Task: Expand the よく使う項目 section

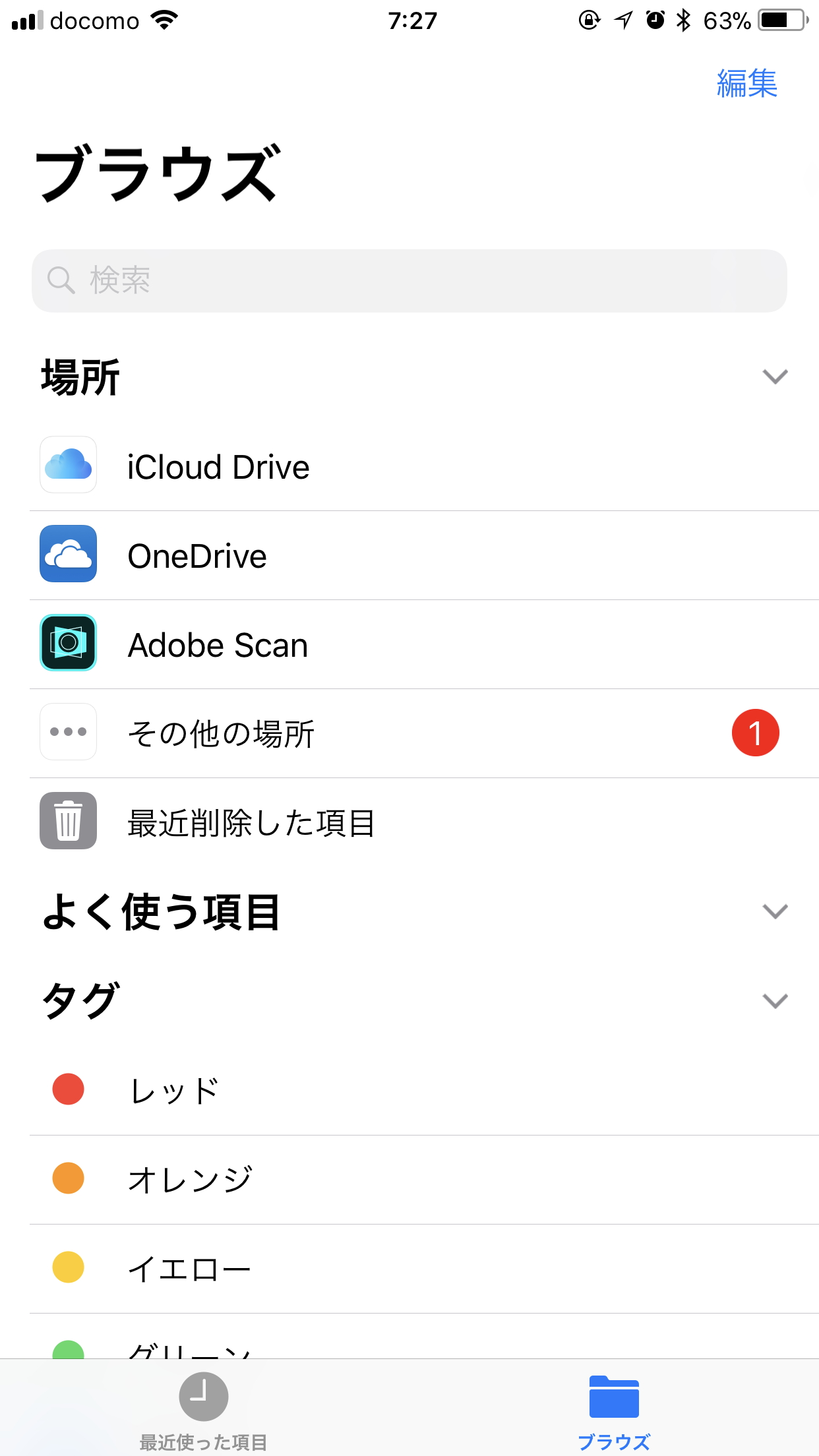Action: (x=775, y=911)
